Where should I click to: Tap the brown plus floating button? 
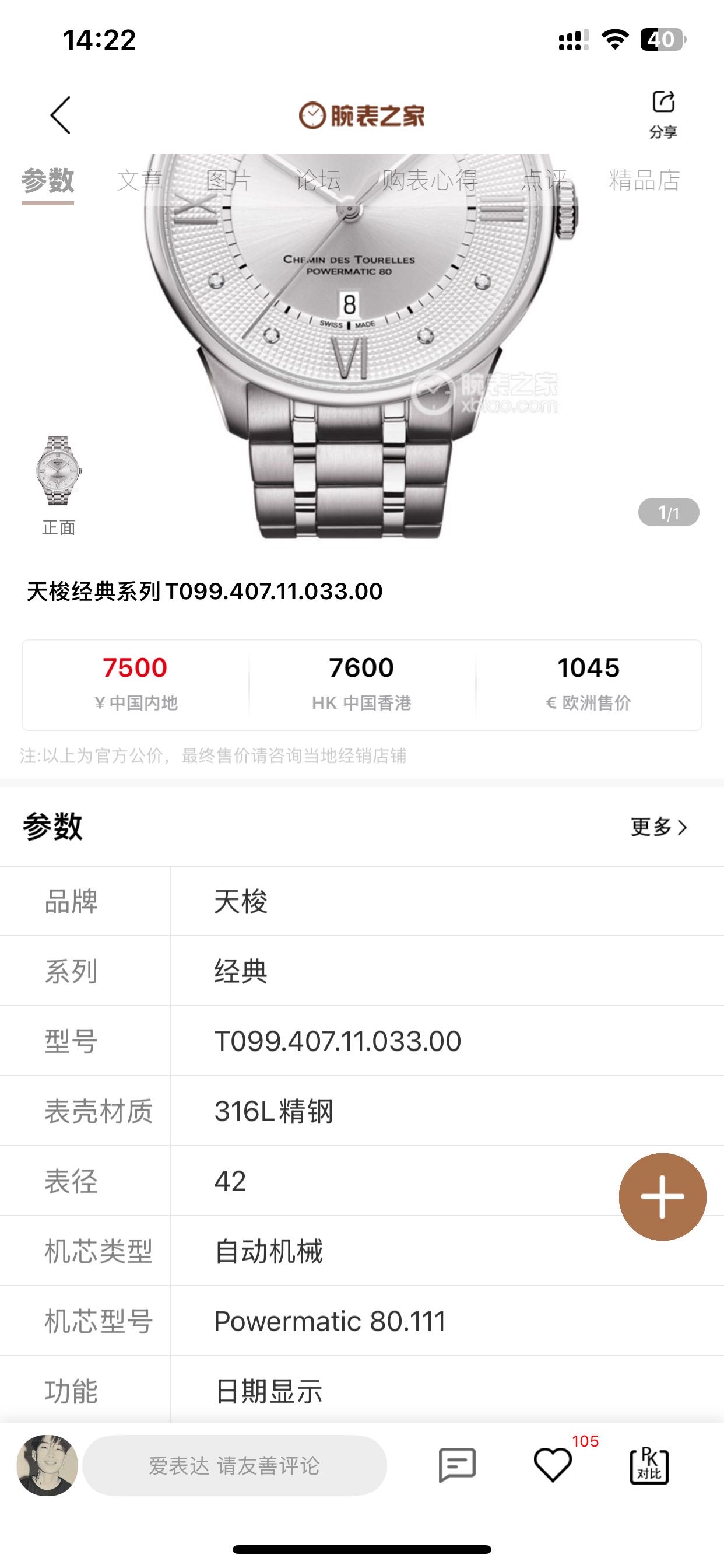click(662, 1196)
